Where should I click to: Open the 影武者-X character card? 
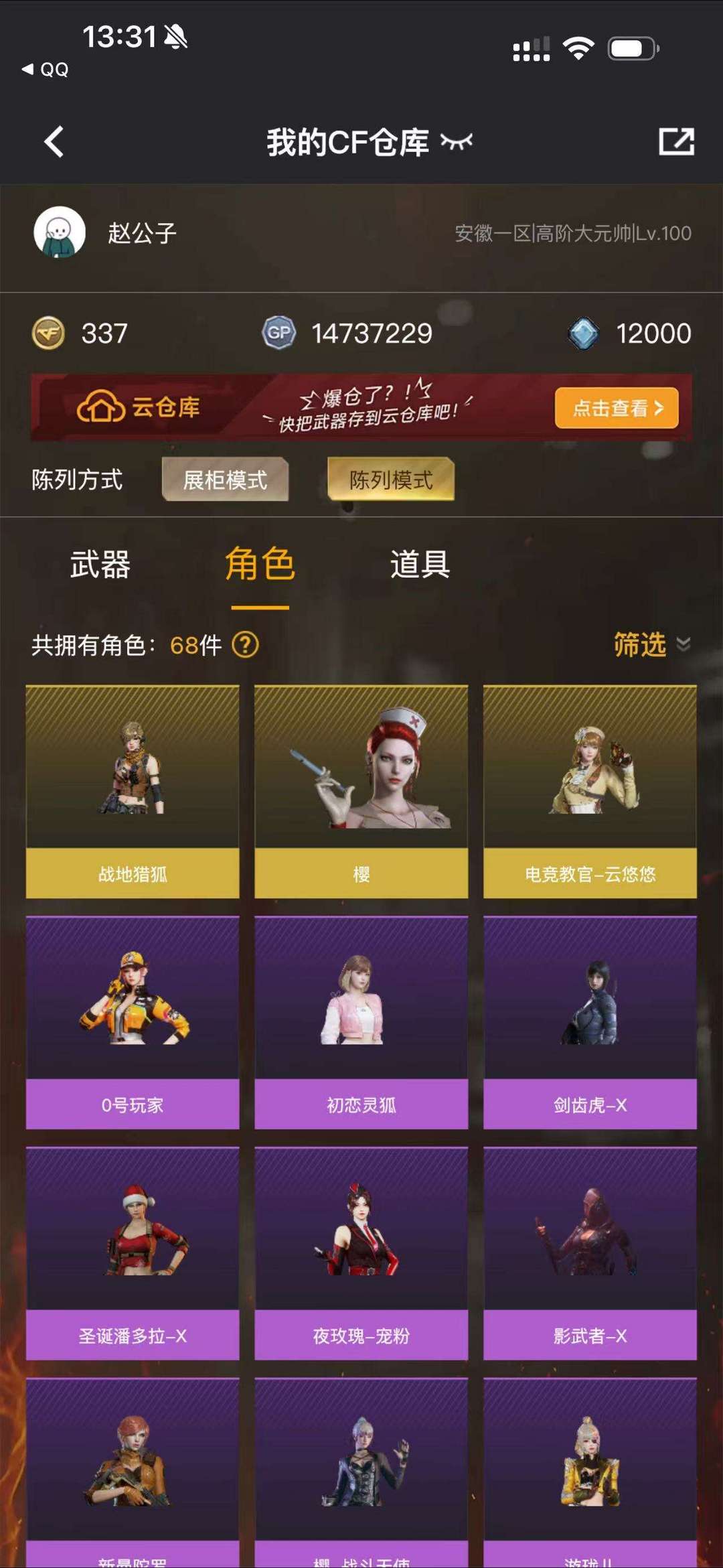pos(590,1254)
